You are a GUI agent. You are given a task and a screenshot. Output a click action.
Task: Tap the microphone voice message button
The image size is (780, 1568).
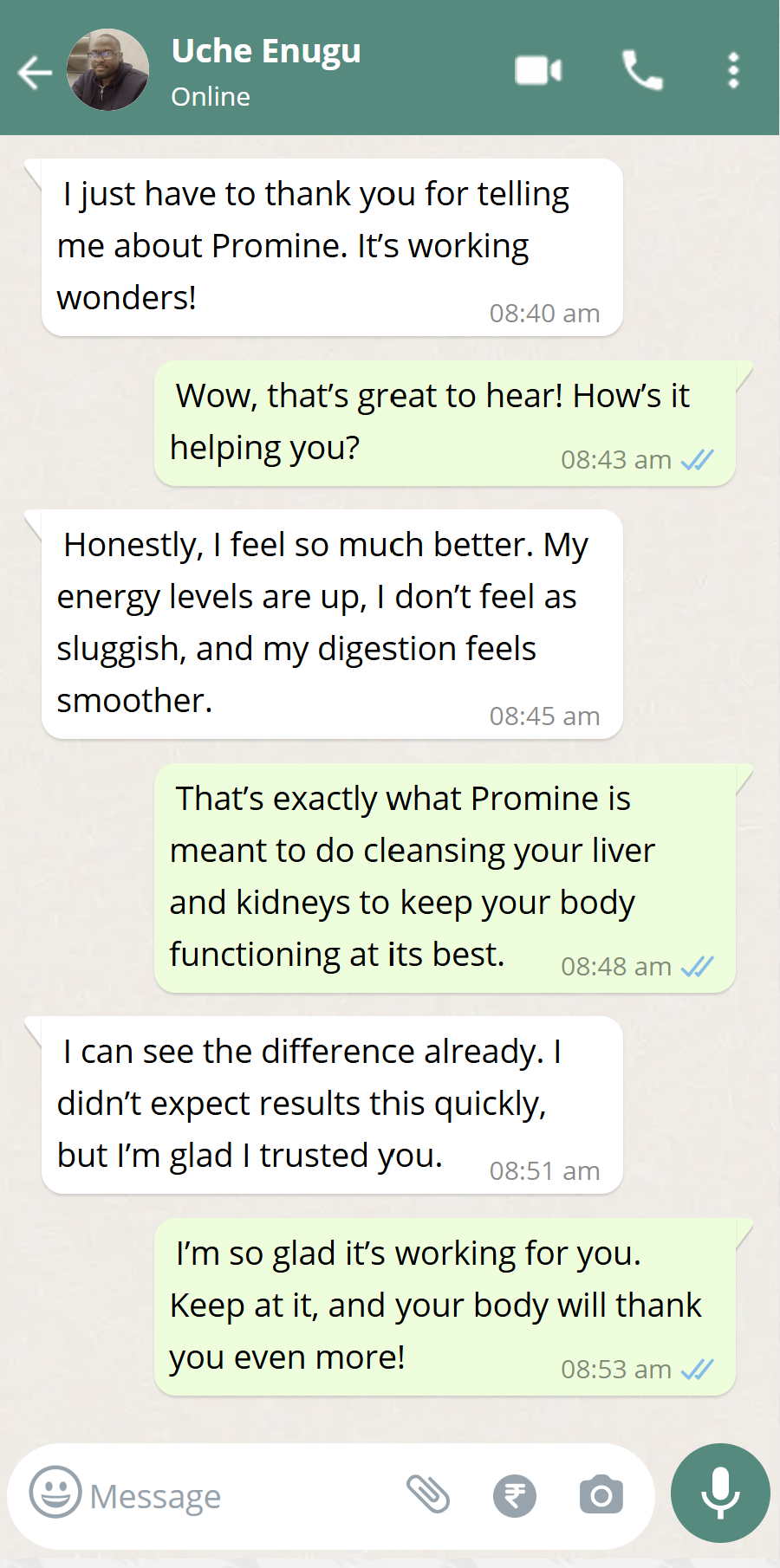tap(720, 1493)
